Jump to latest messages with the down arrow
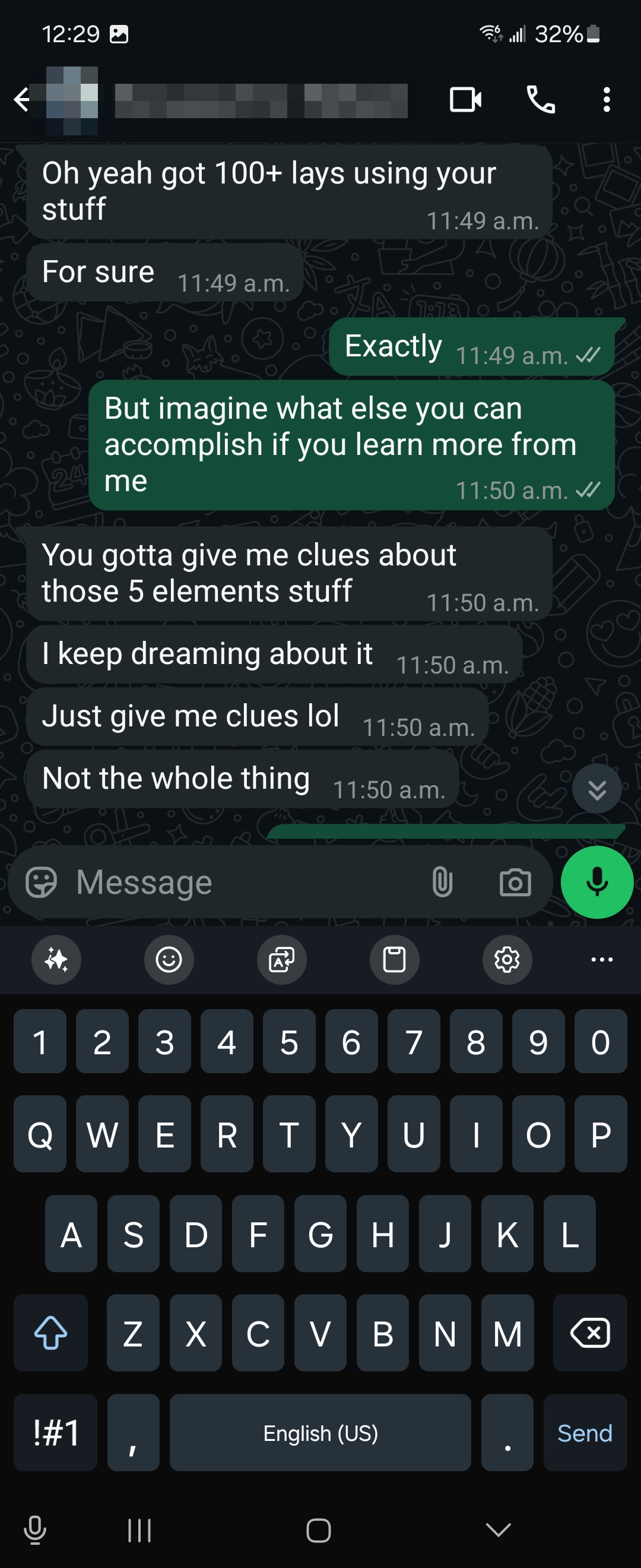 tap(596, 789)
